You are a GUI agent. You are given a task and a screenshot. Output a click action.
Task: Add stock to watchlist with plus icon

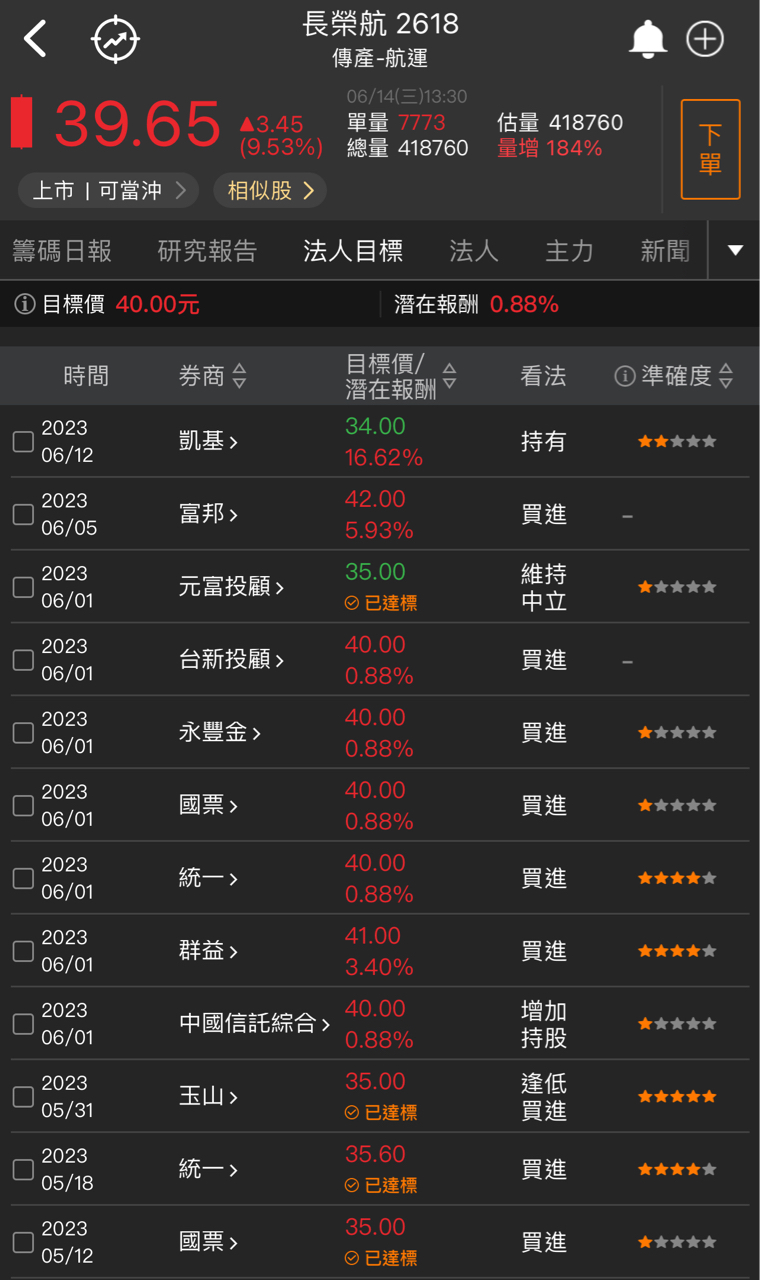pyautogui.click(x=705, y=40)
